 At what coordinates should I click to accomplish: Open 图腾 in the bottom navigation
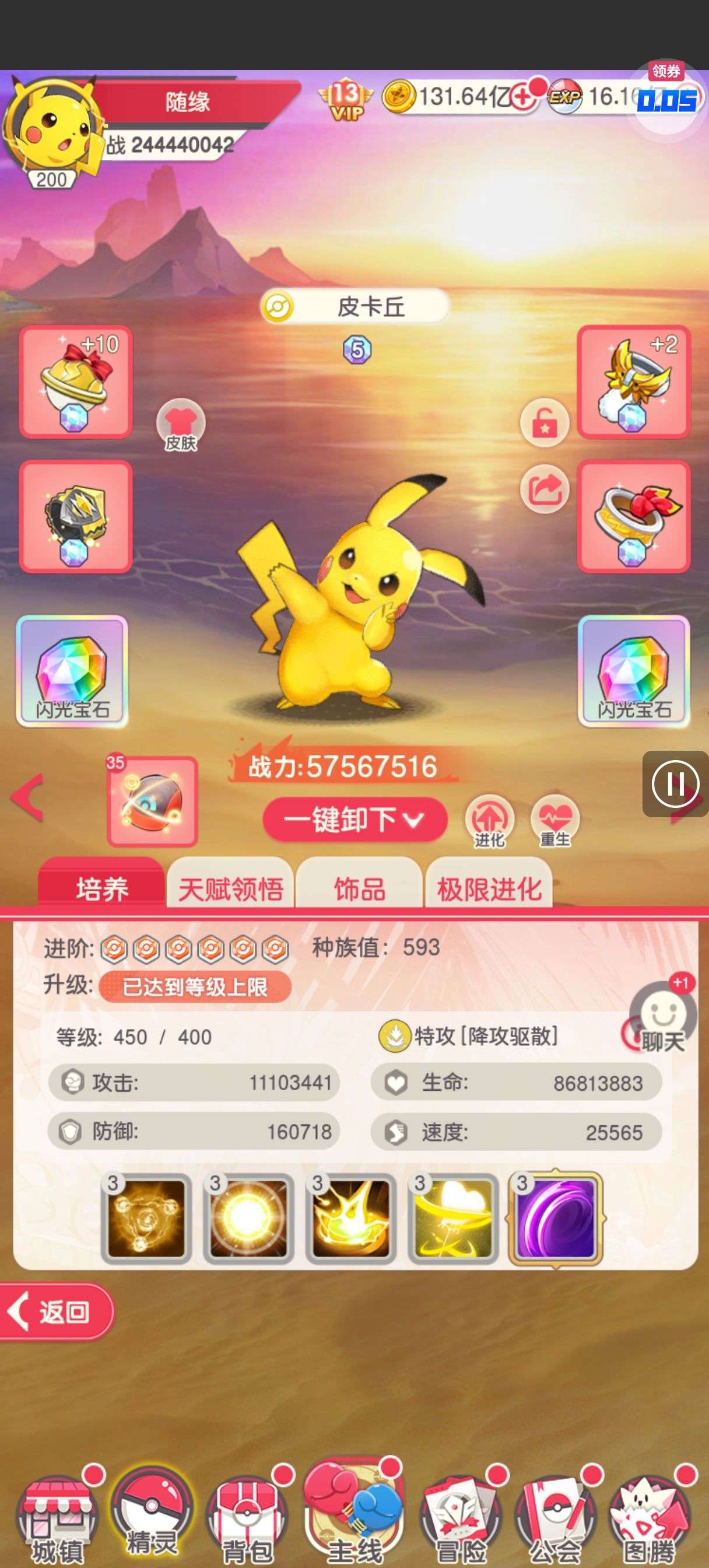point(649,1520)
